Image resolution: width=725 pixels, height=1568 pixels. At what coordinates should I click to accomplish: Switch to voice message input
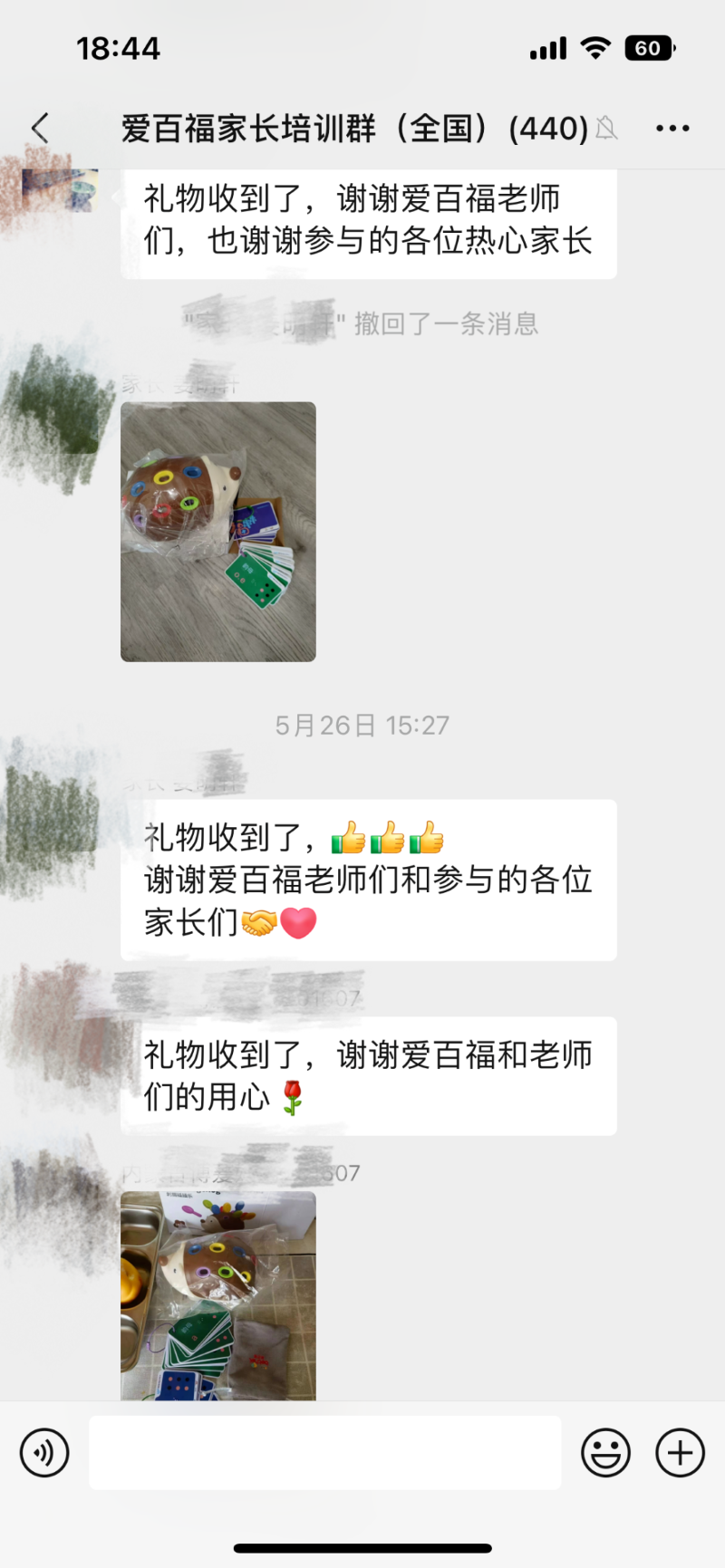click(44, 1452)
